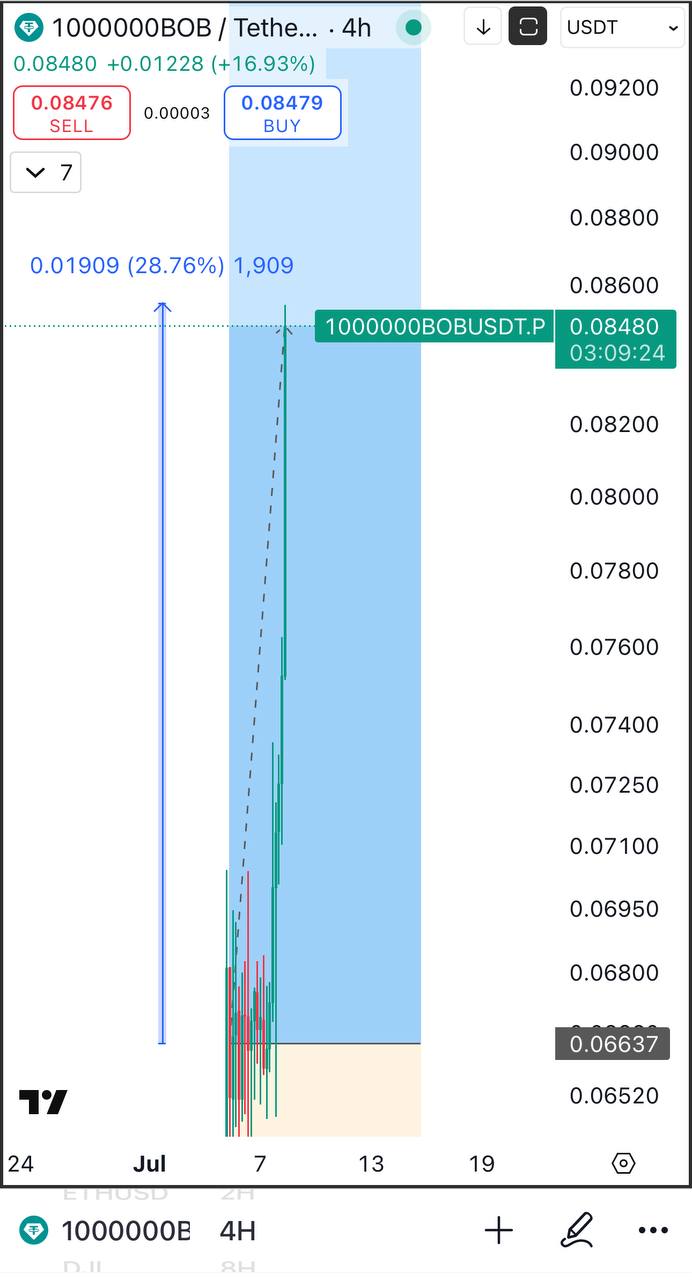
Task: Open the USDT currency dropdown
Action: point(622,28)
